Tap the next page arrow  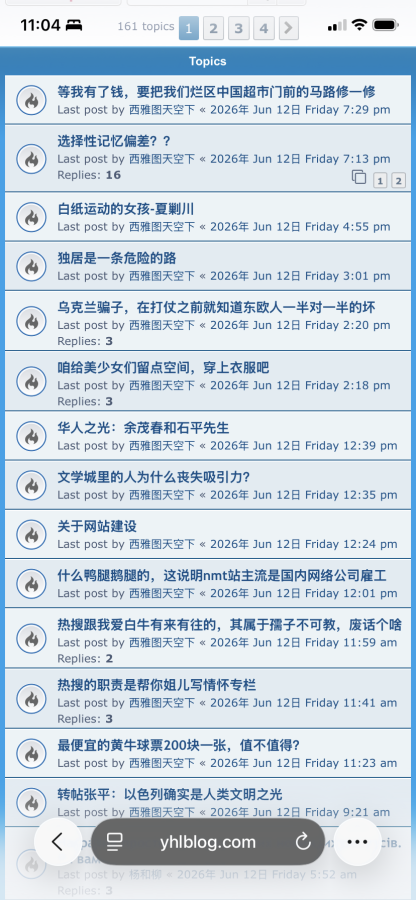pos(289,28)
